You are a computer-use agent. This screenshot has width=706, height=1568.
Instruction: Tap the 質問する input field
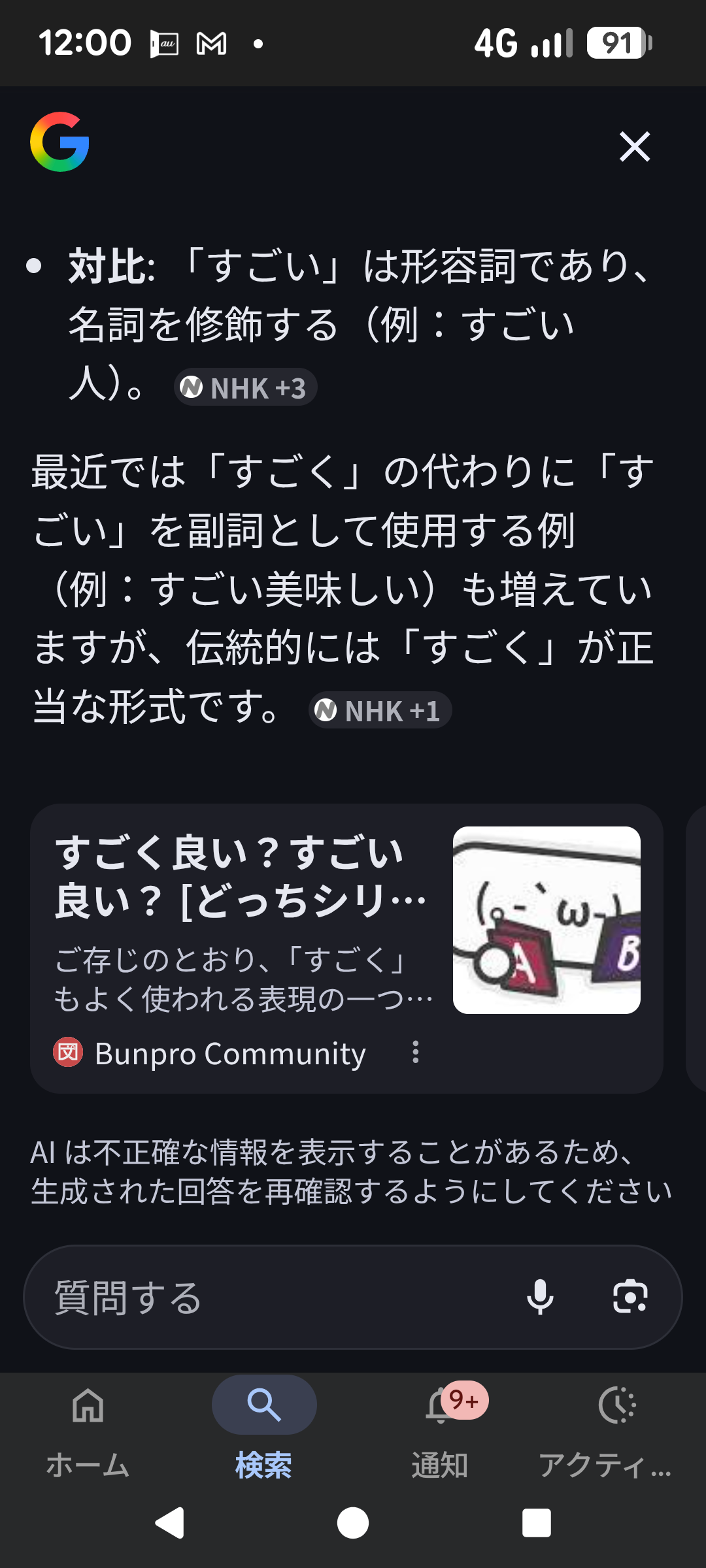pyautogui.click(x=275, y=1298)
